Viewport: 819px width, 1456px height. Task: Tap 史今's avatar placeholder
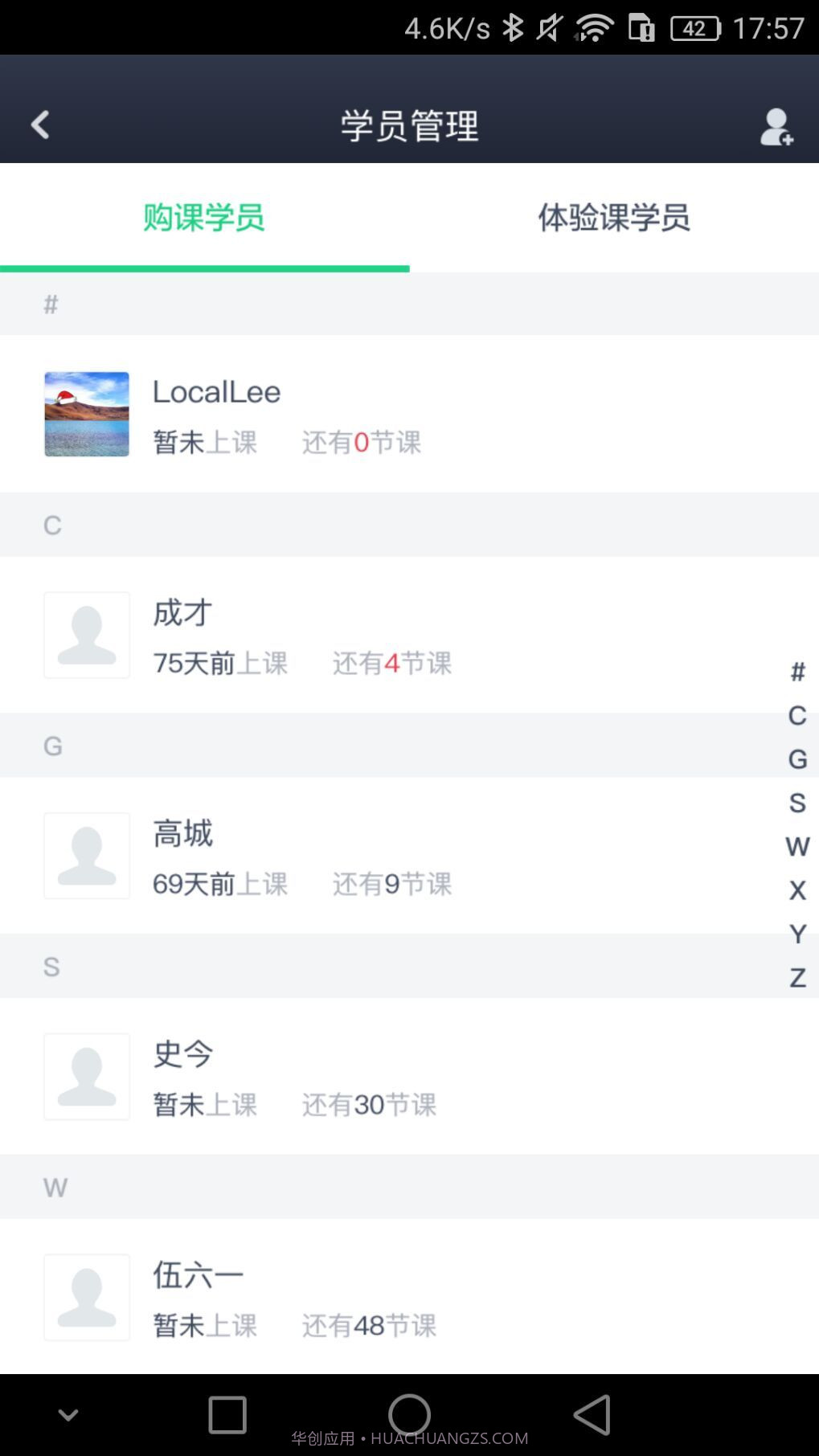point(86,1077)
